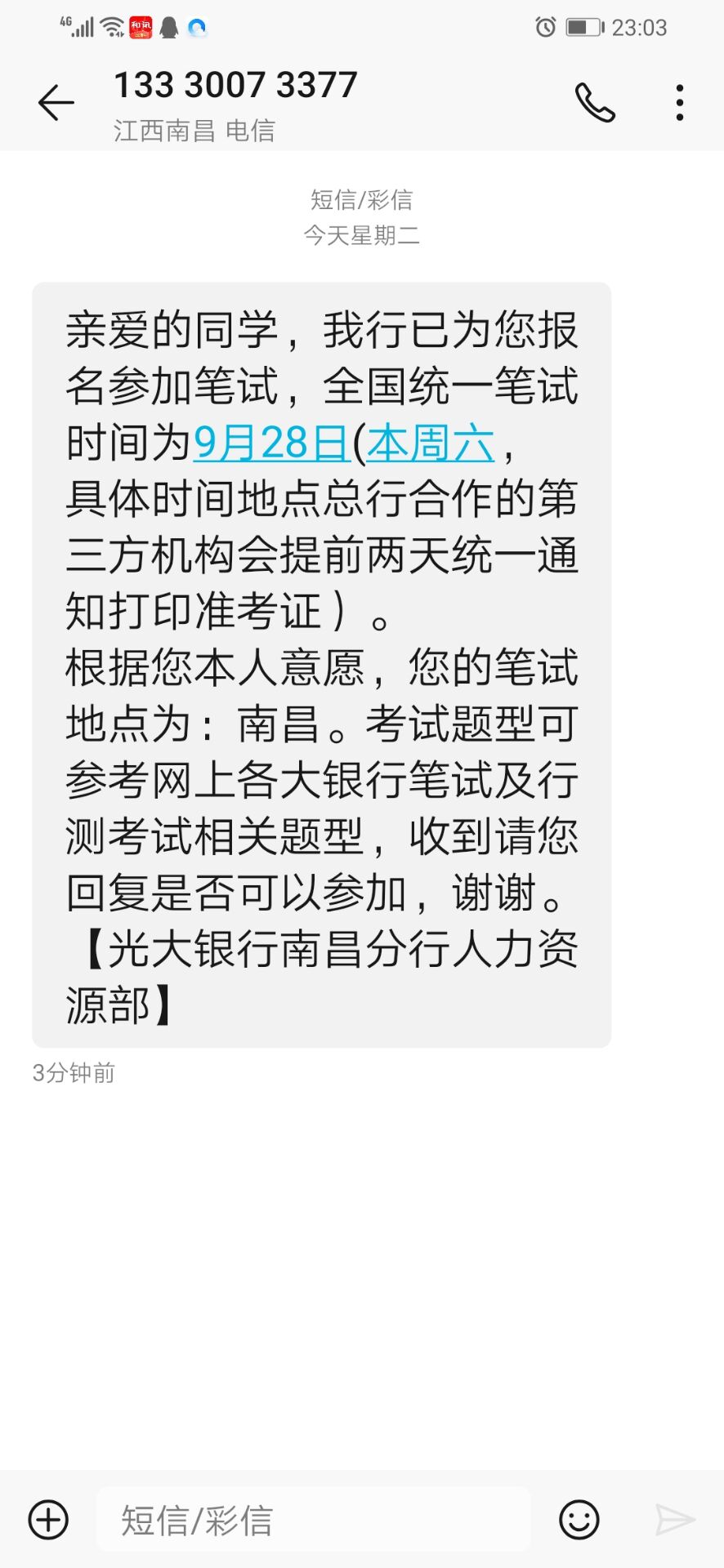The width and height of the screenshot is (724, 1568).
Task: Tap the 本周六 underlined link
Action: (431, 443)
